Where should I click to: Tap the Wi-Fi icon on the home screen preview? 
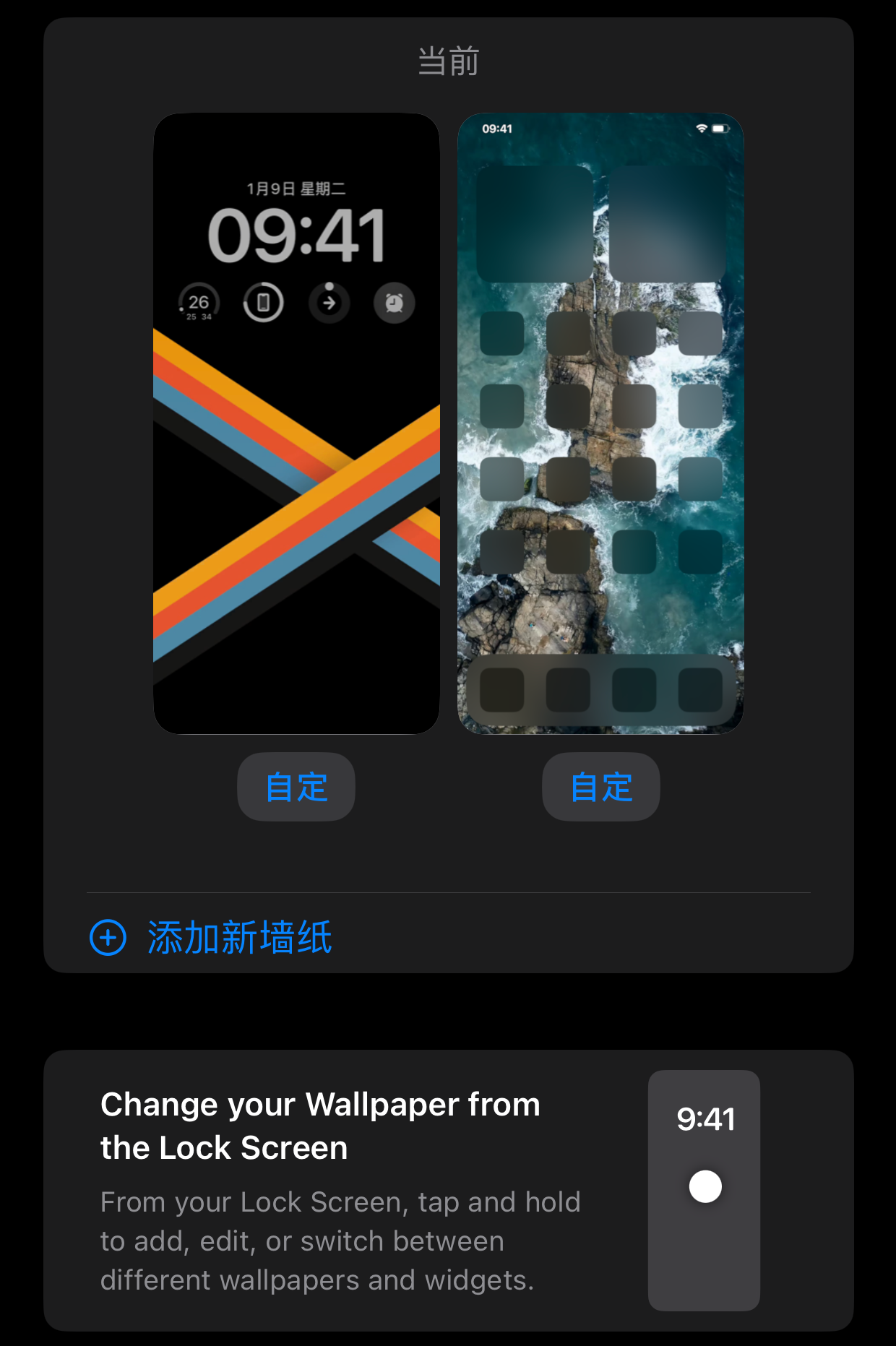click(702, 127)
